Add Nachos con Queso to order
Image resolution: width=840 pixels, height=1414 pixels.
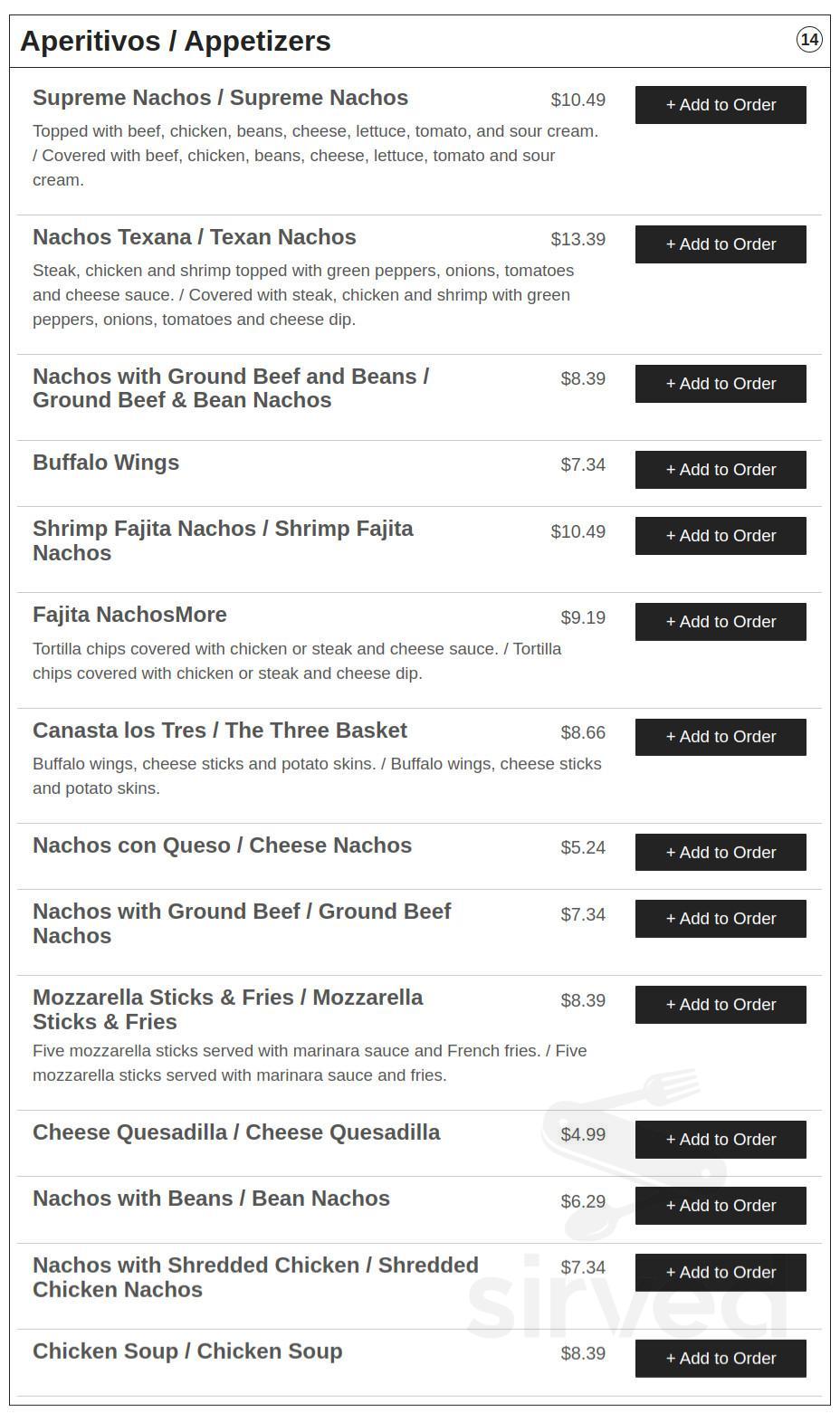click(x=720, y=851)
